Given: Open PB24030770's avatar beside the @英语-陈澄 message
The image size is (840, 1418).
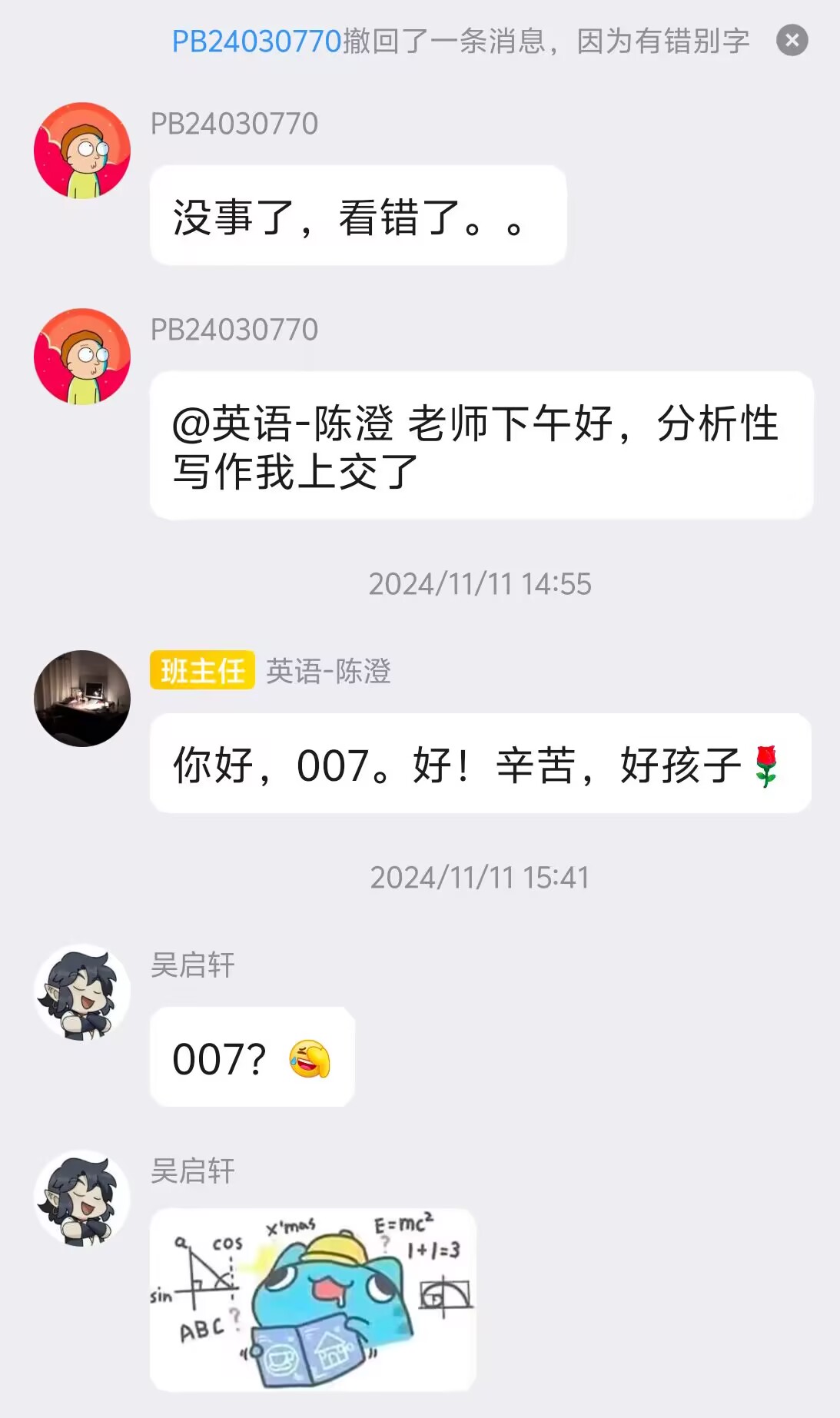Looking at the screenshot, I should click(82, 357).
